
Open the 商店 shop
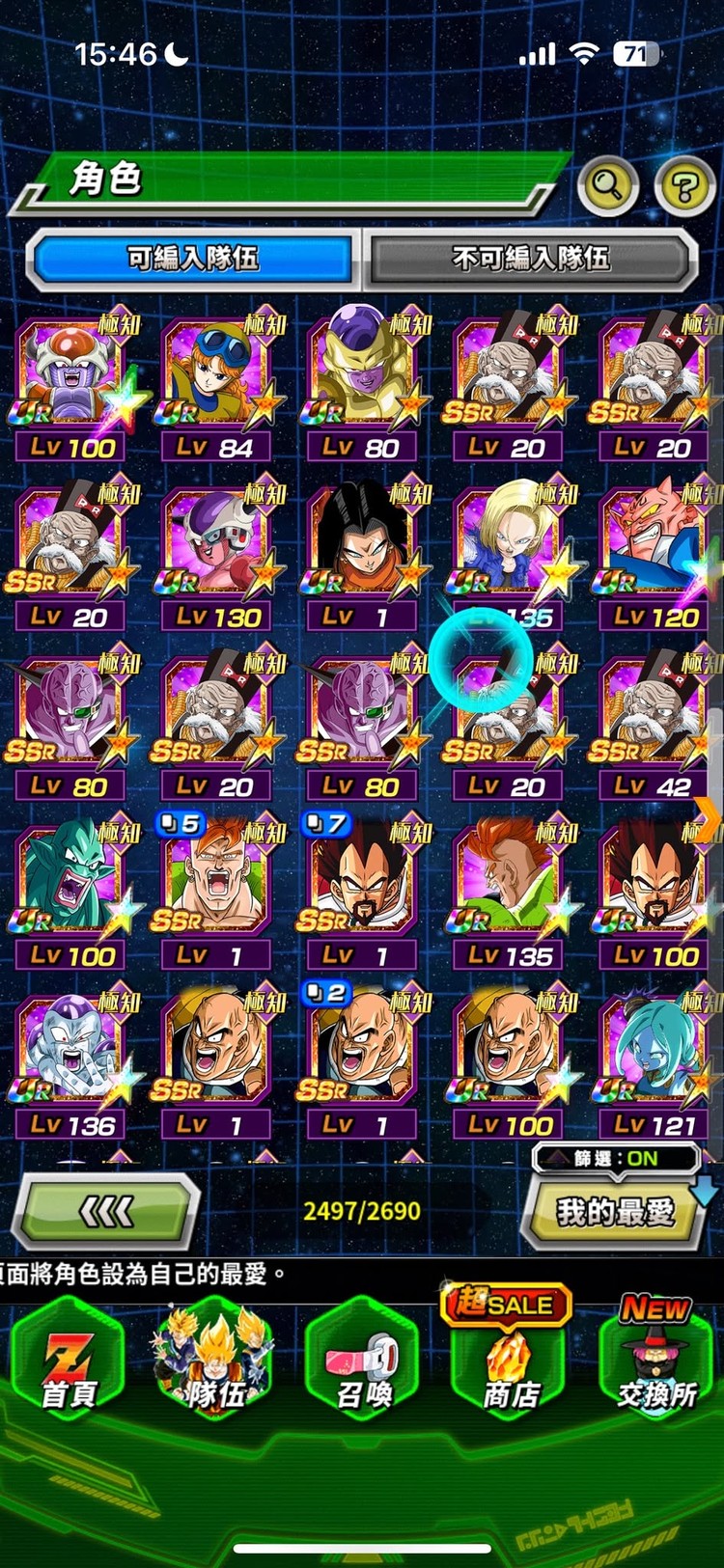[x=510, y=1362]
